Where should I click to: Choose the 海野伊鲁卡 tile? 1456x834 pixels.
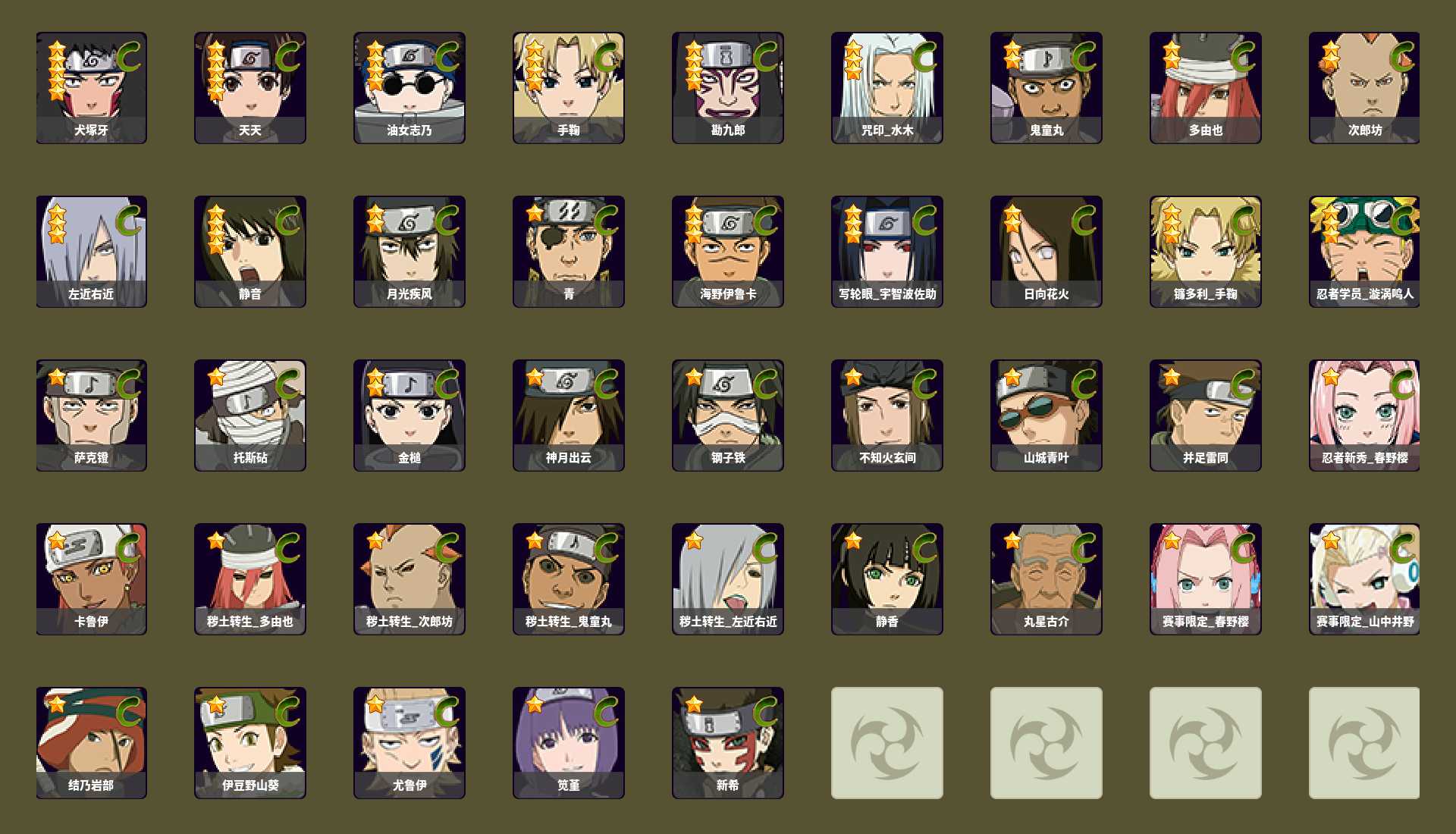coord(728,251)
